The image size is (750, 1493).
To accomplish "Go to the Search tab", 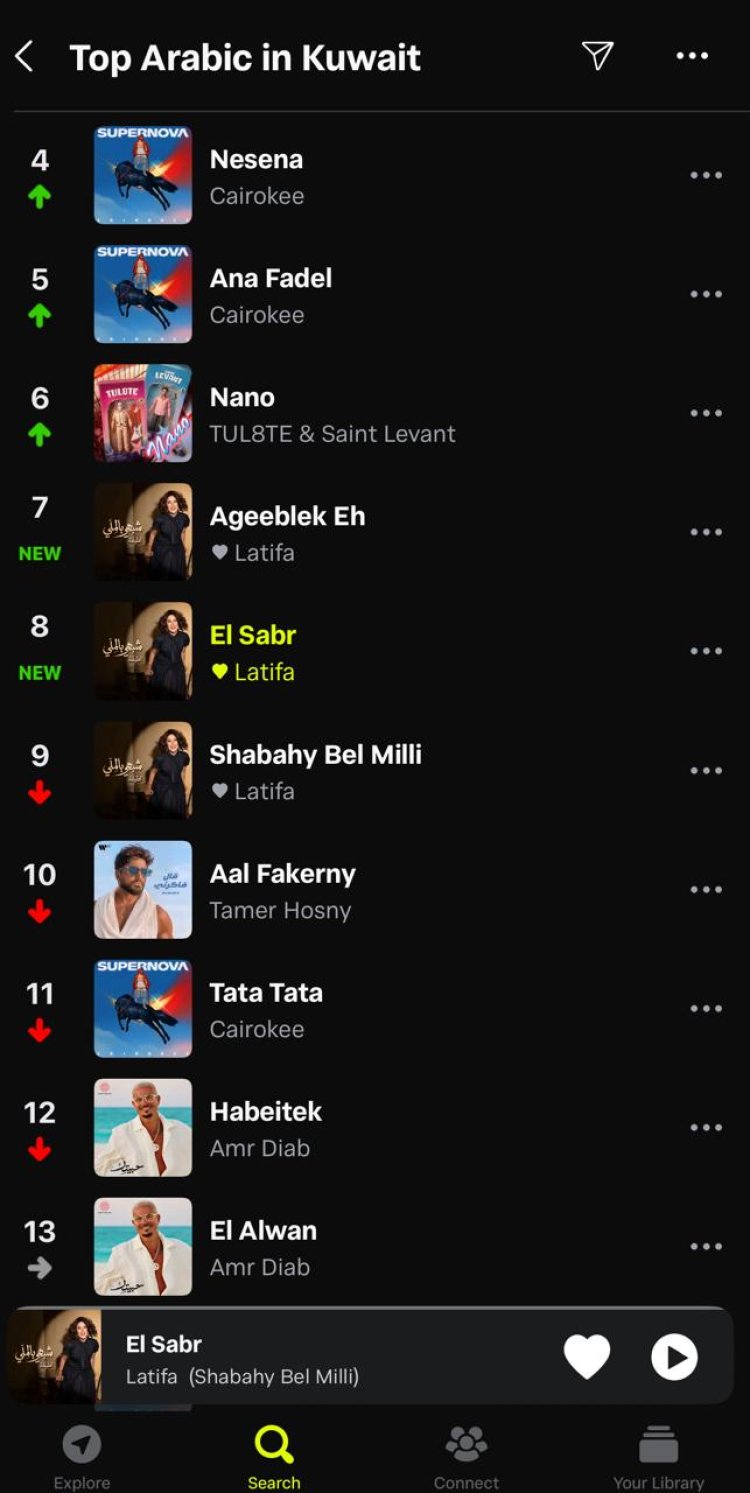I will pyautogui.click(x=274, y=1457).
